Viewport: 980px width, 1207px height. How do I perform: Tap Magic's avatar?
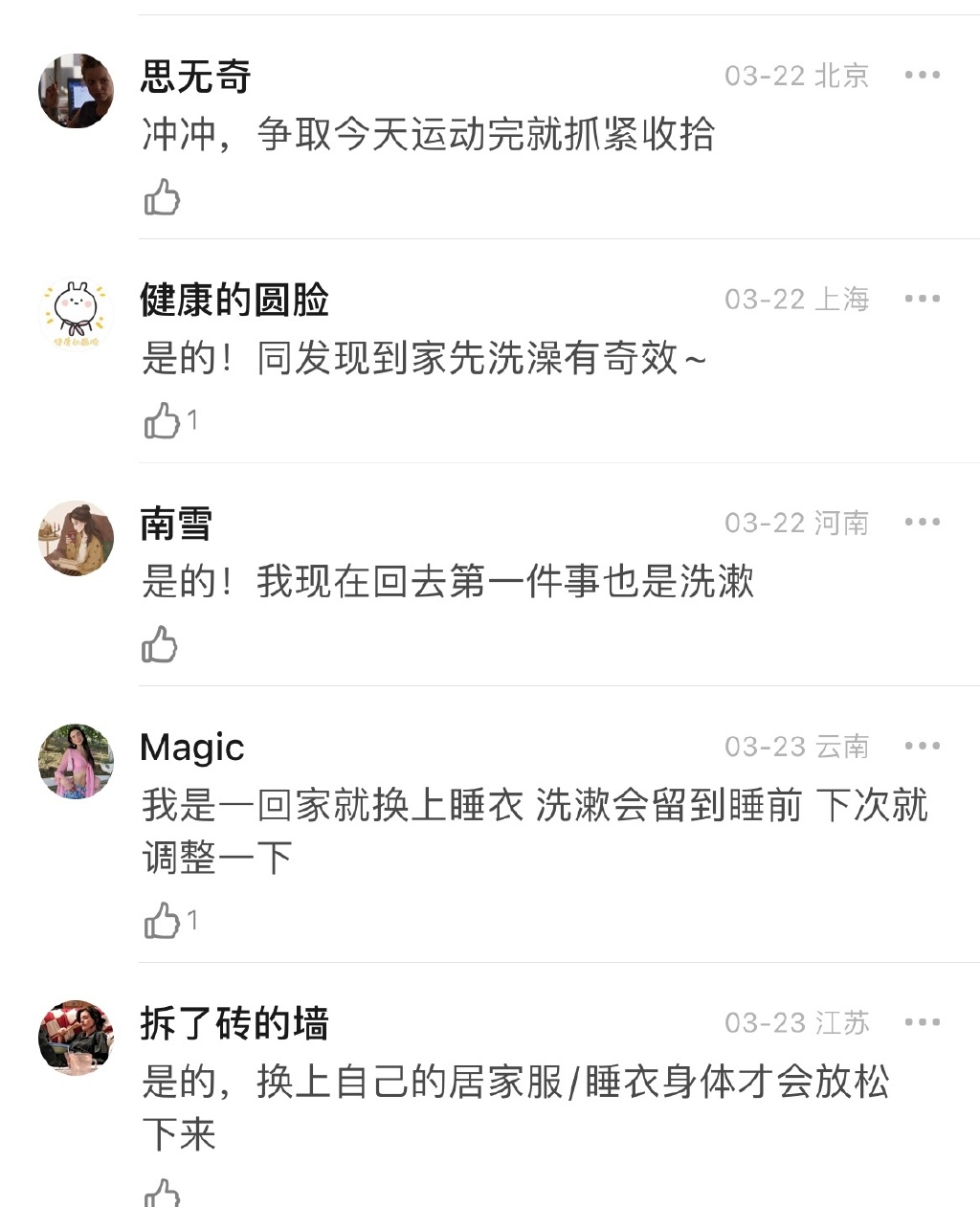(76, 761)
